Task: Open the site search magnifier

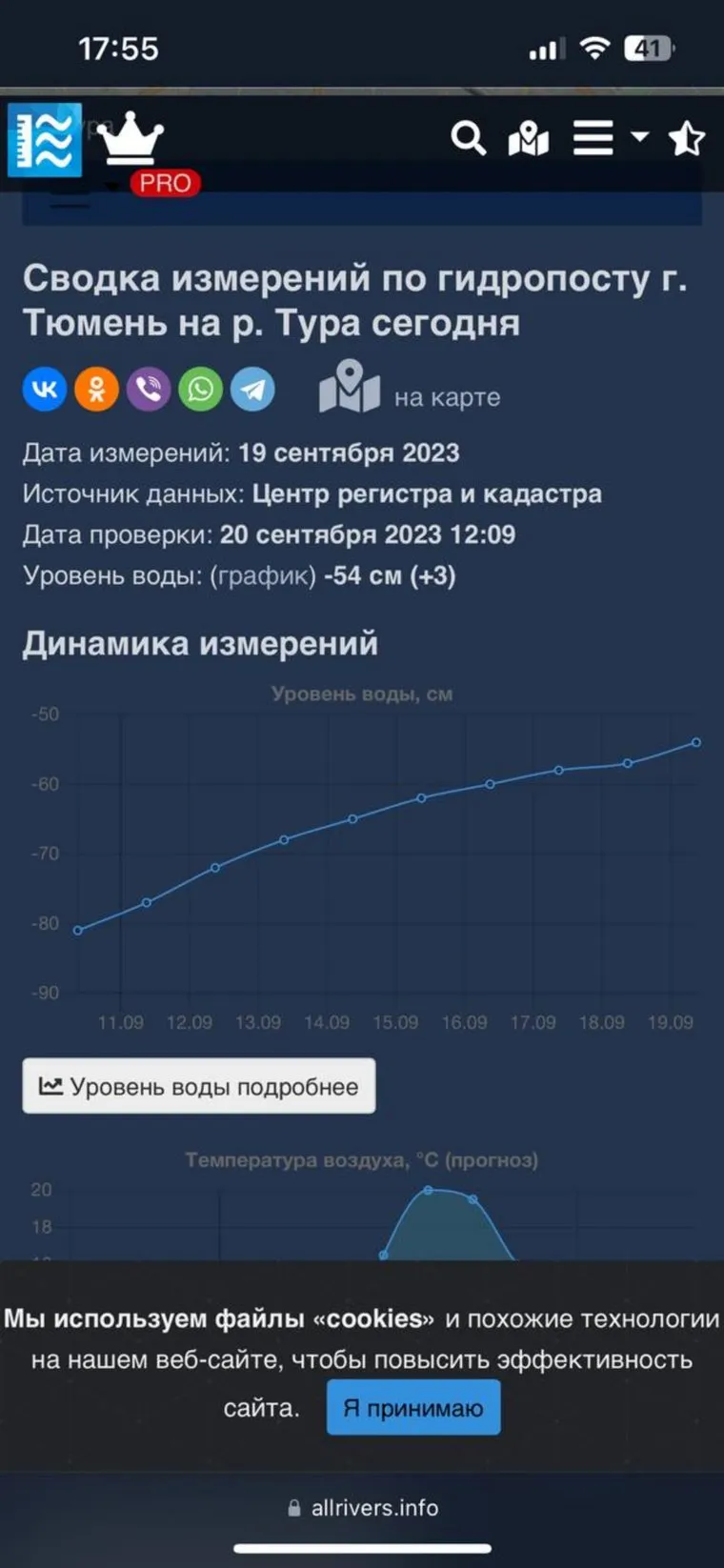Action: [468, 139]
